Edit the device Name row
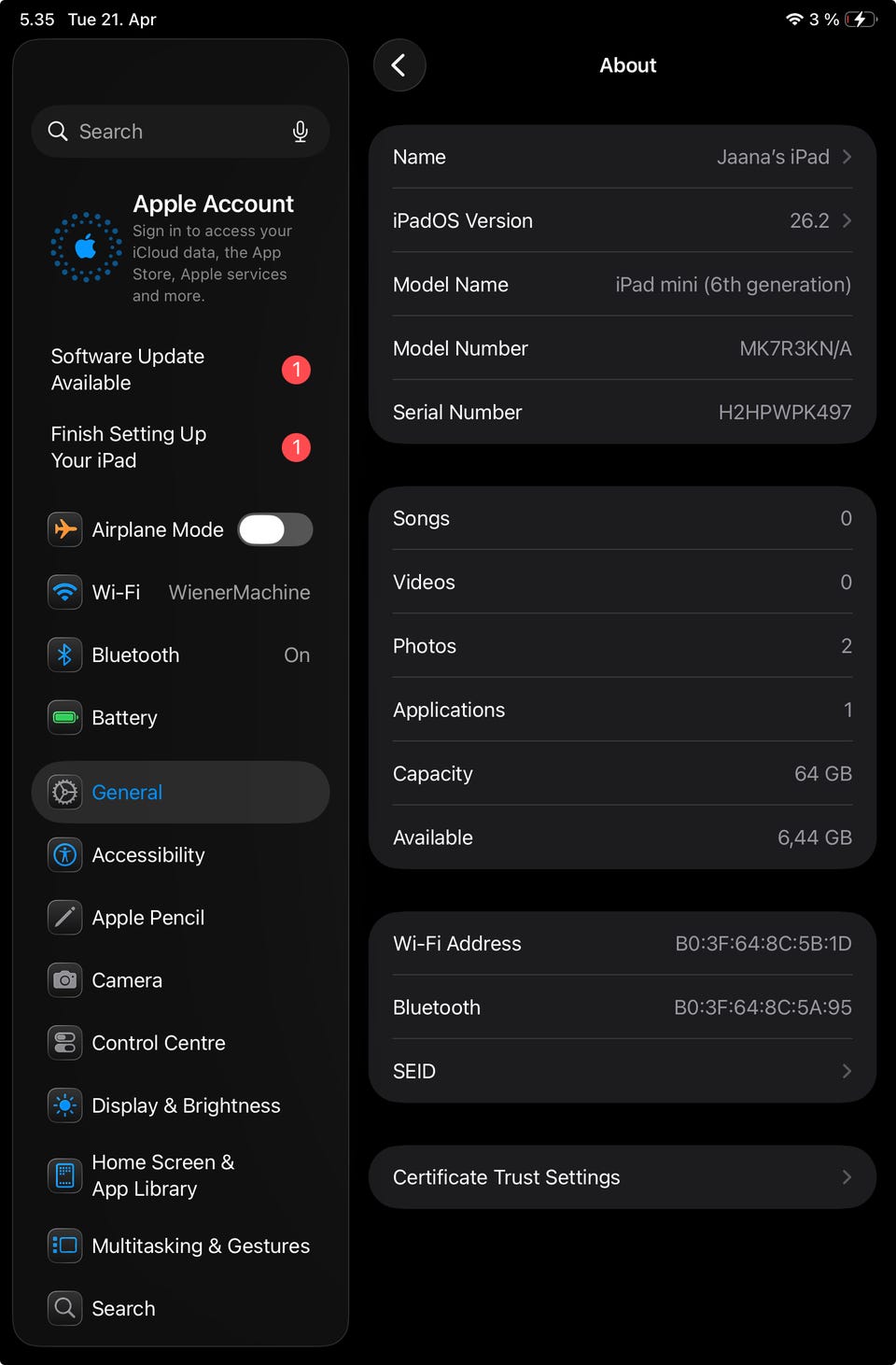This screenshot has width=896, height=1365. click(x=622, y=157)
